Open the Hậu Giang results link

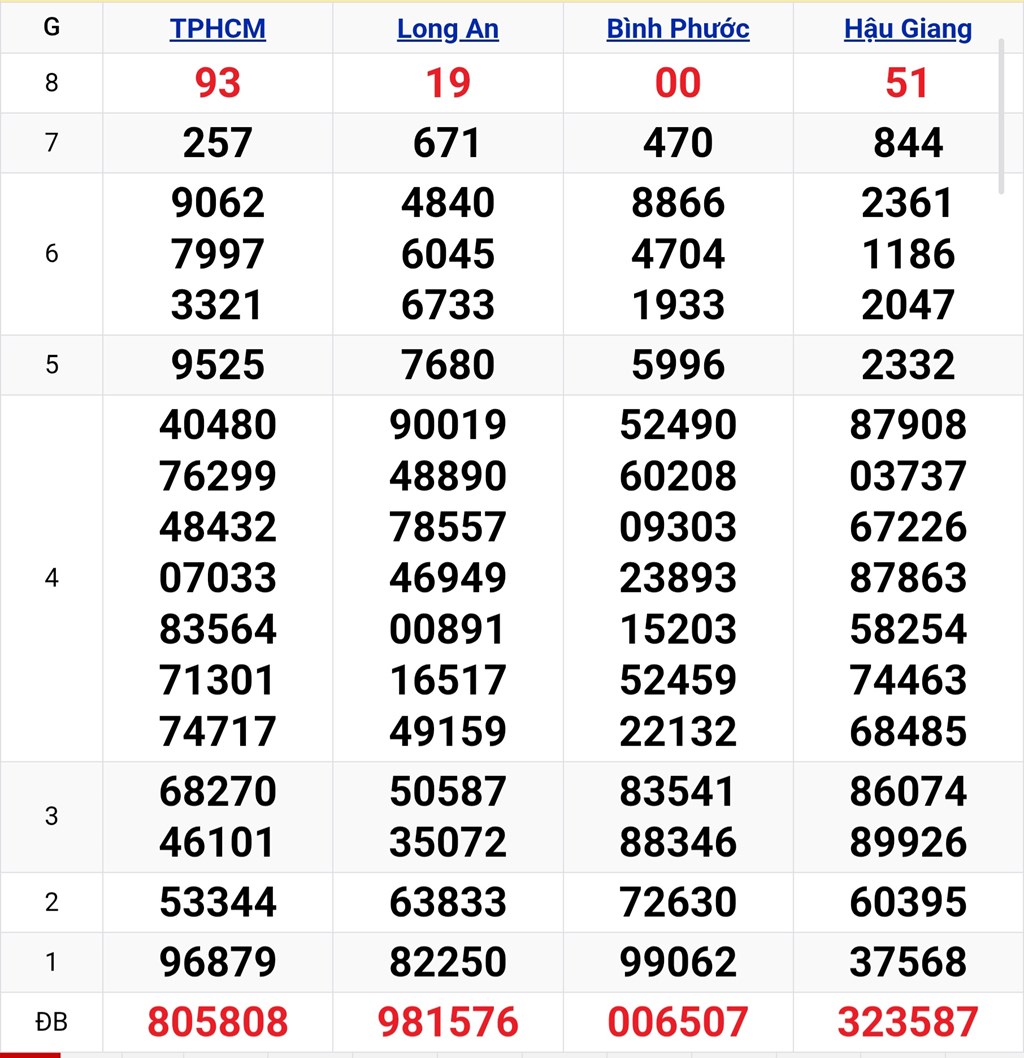click(x=908, y=28)
